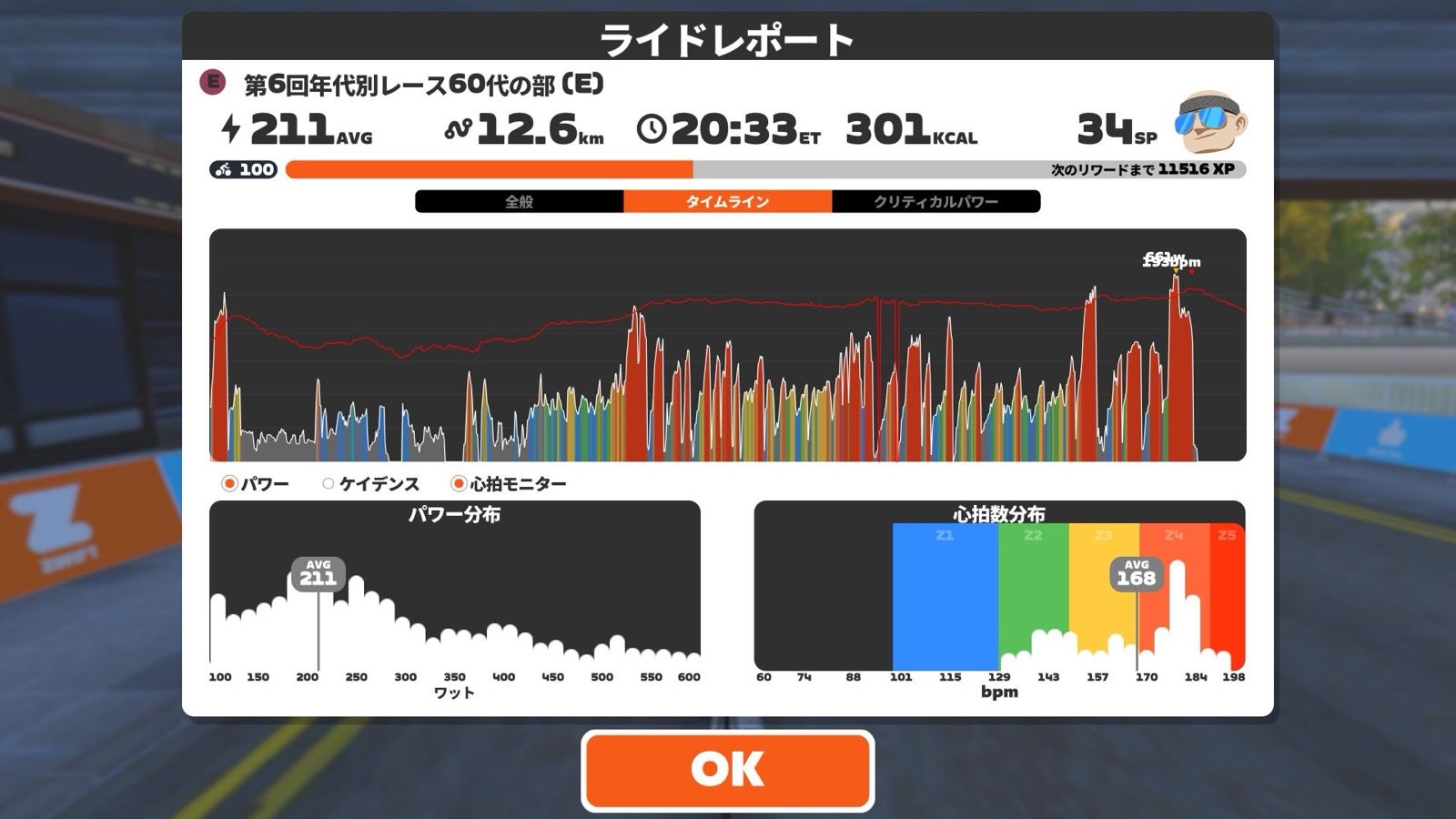
Task: Select the タイムライン tab
Action: [x=727, y=201]
